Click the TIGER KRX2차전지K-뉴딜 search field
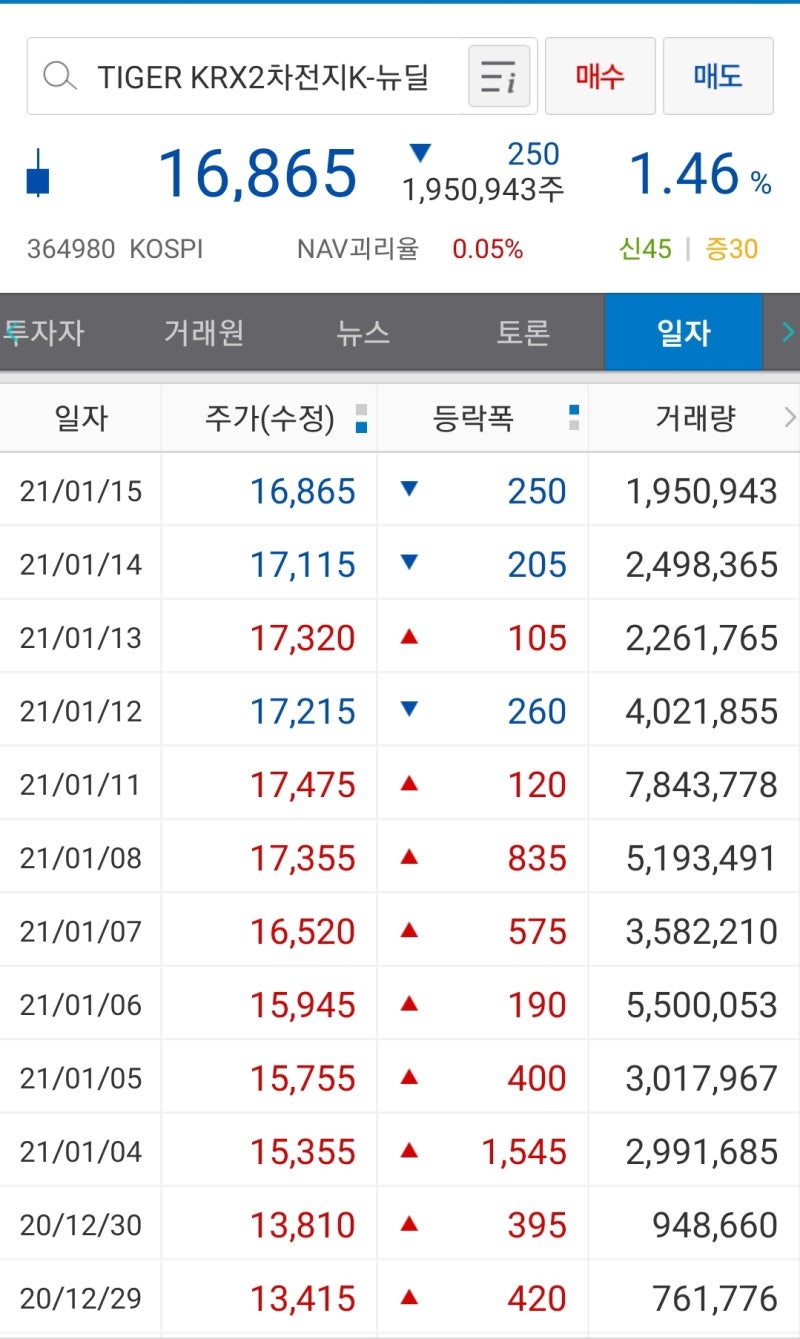 tap(270, 75)
